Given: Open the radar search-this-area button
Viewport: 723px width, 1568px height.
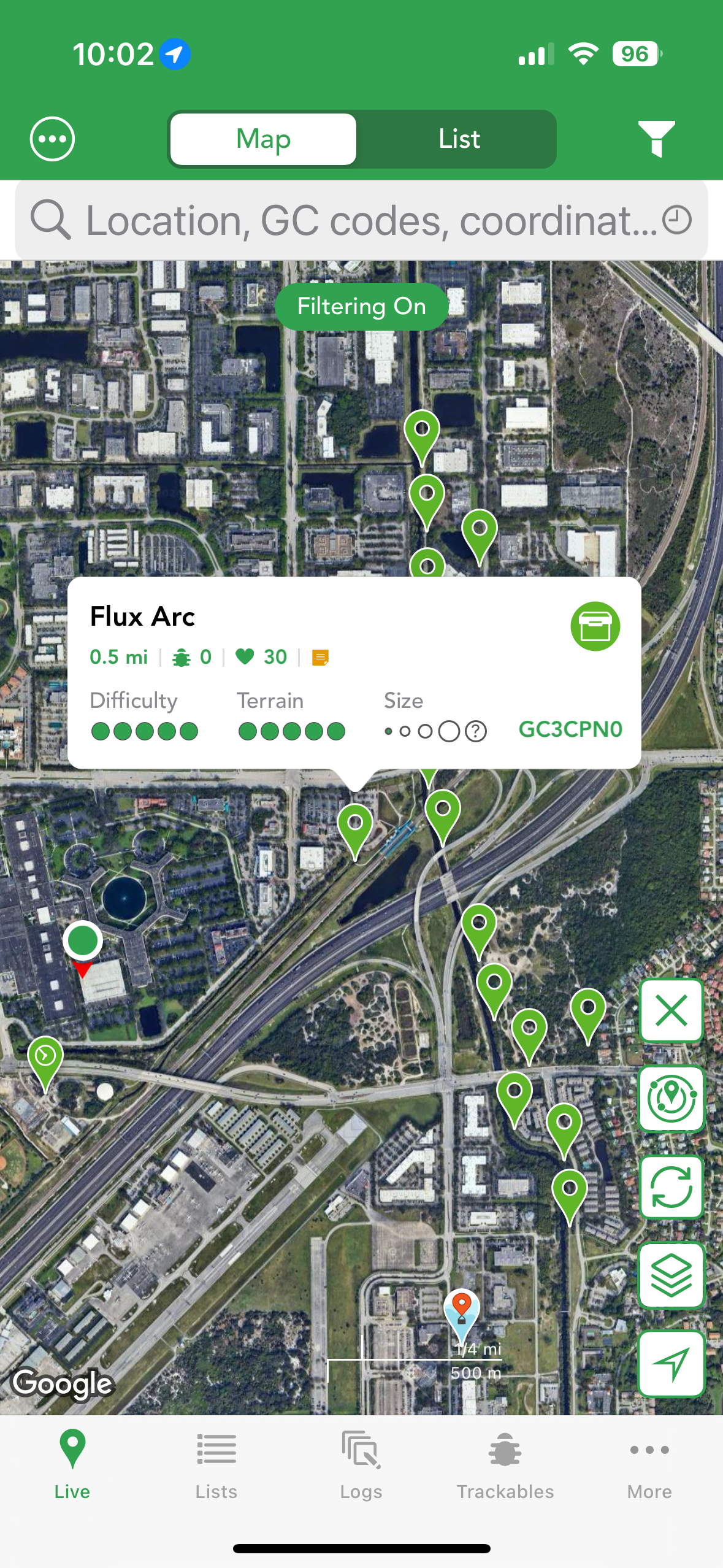Looking at the screenshot, I should pyautogui.click(x=671, y=1099).
